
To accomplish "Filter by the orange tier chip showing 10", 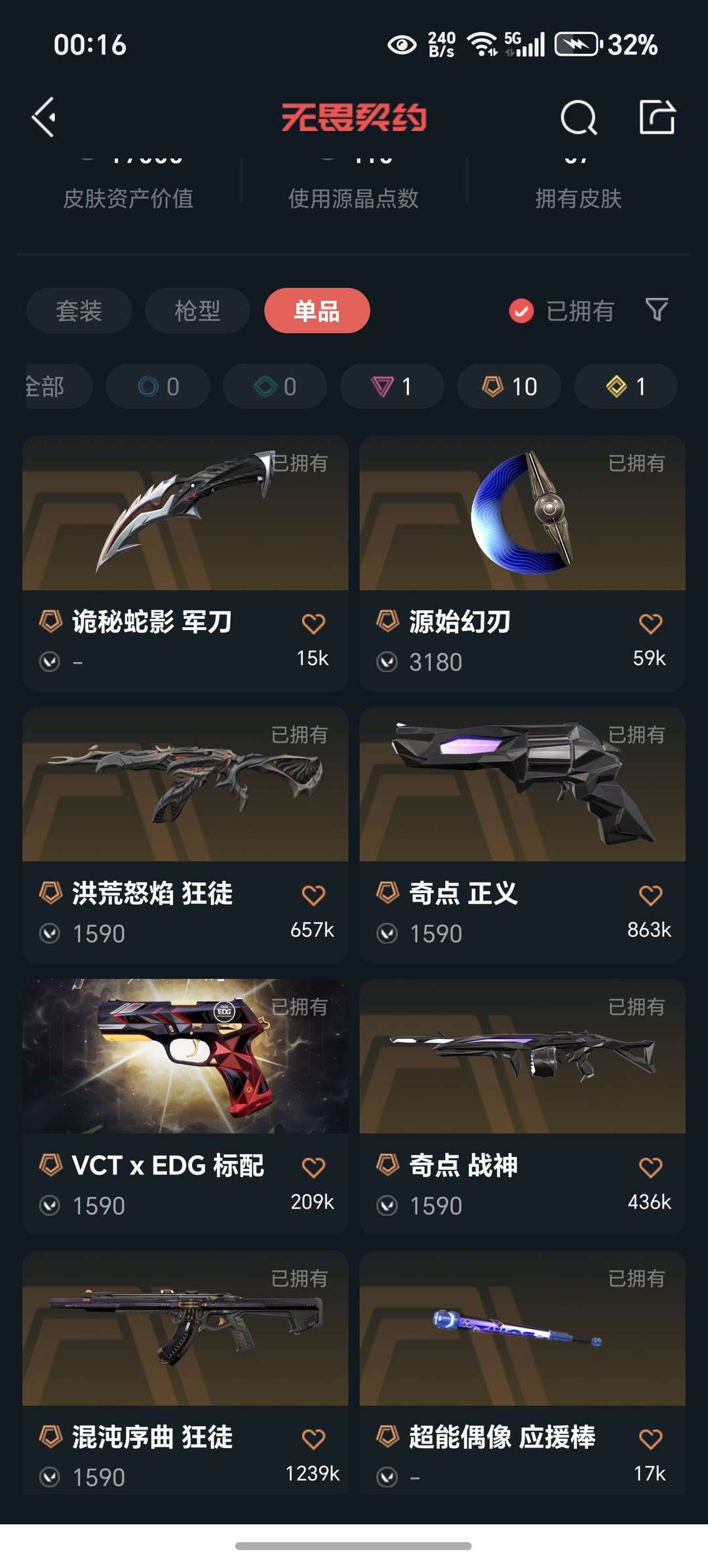I will click(509, 386).
